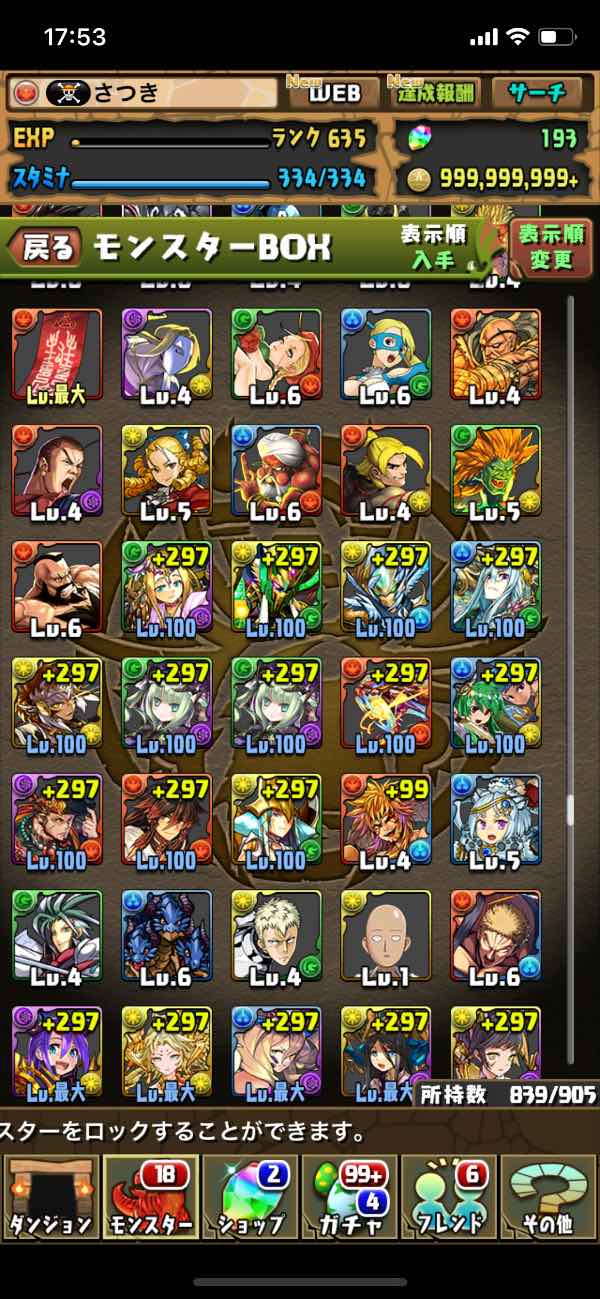This screenshot has width=600, height=1299.
Task: Open 達成報酬 achievement rewards
Action: click(432, 94)
